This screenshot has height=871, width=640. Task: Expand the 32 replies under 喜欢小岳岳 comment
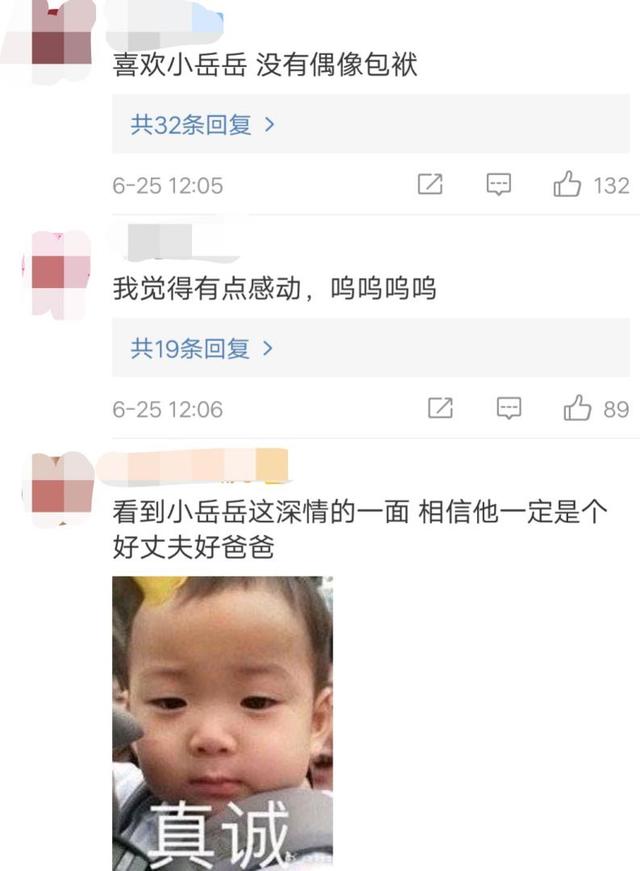pos(202,125)
